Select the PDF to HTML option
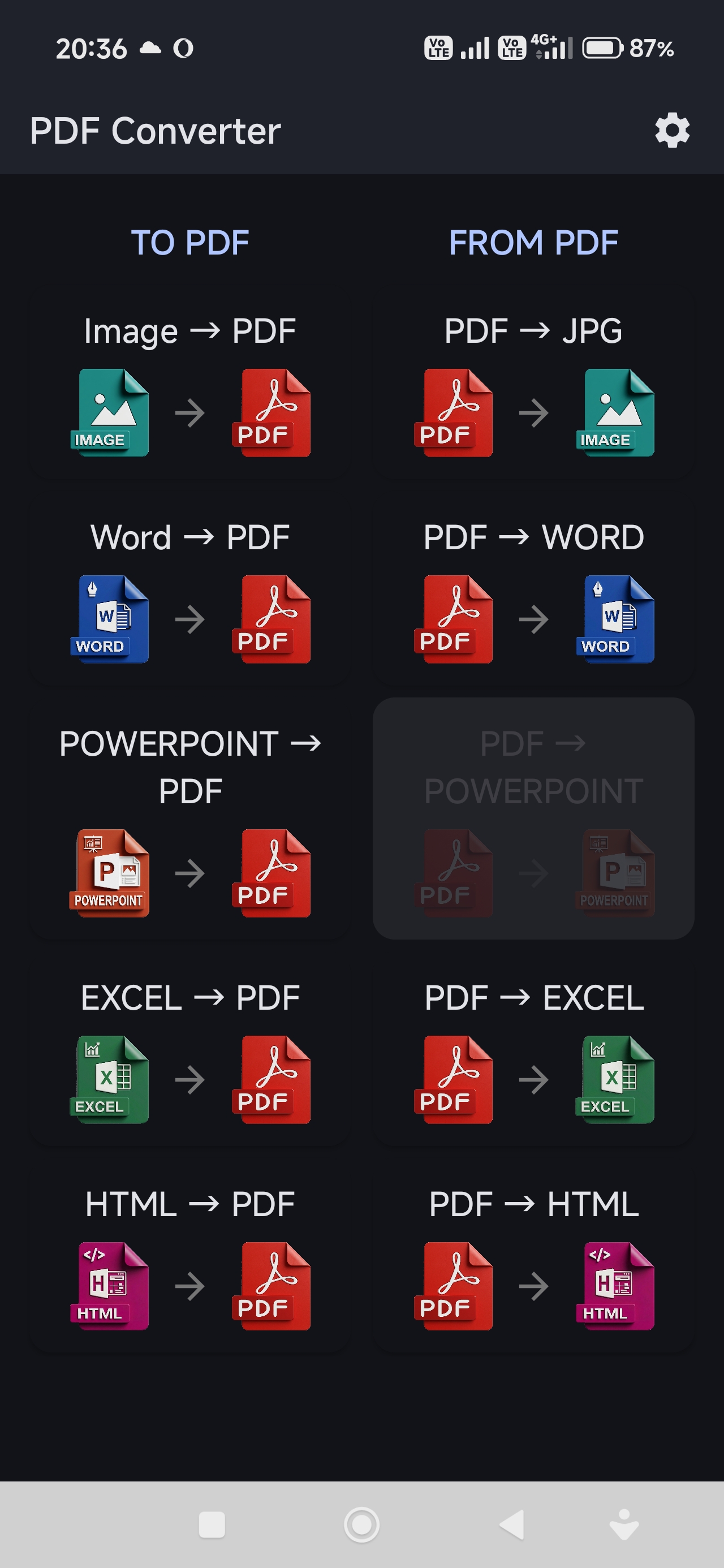This screenshot has height=1568, width=724. click(x=533, y=1257)
